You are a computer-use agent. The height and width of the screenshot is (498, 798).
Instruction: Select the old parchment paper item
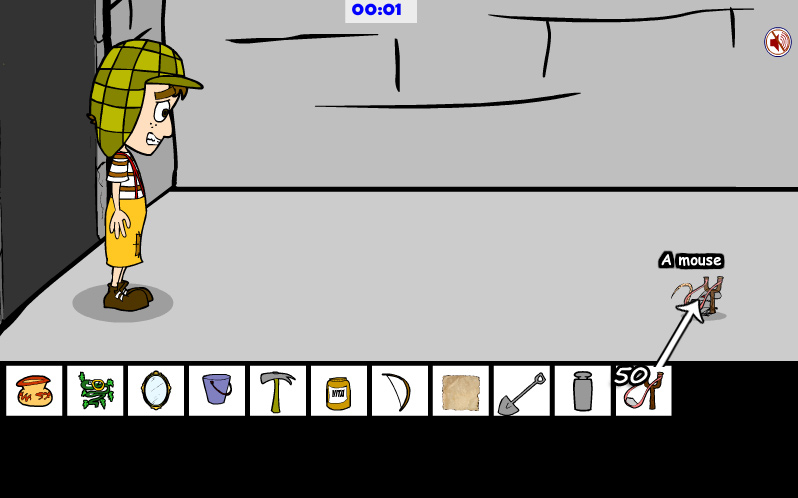pyautogui.click(x=461, y=391)
